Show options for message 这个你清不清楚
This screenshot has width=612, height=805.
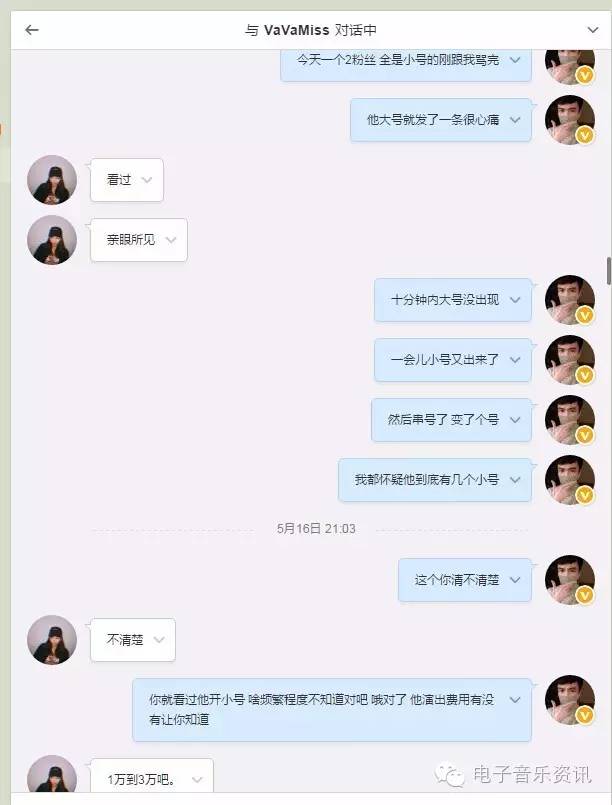click(515, 580)
